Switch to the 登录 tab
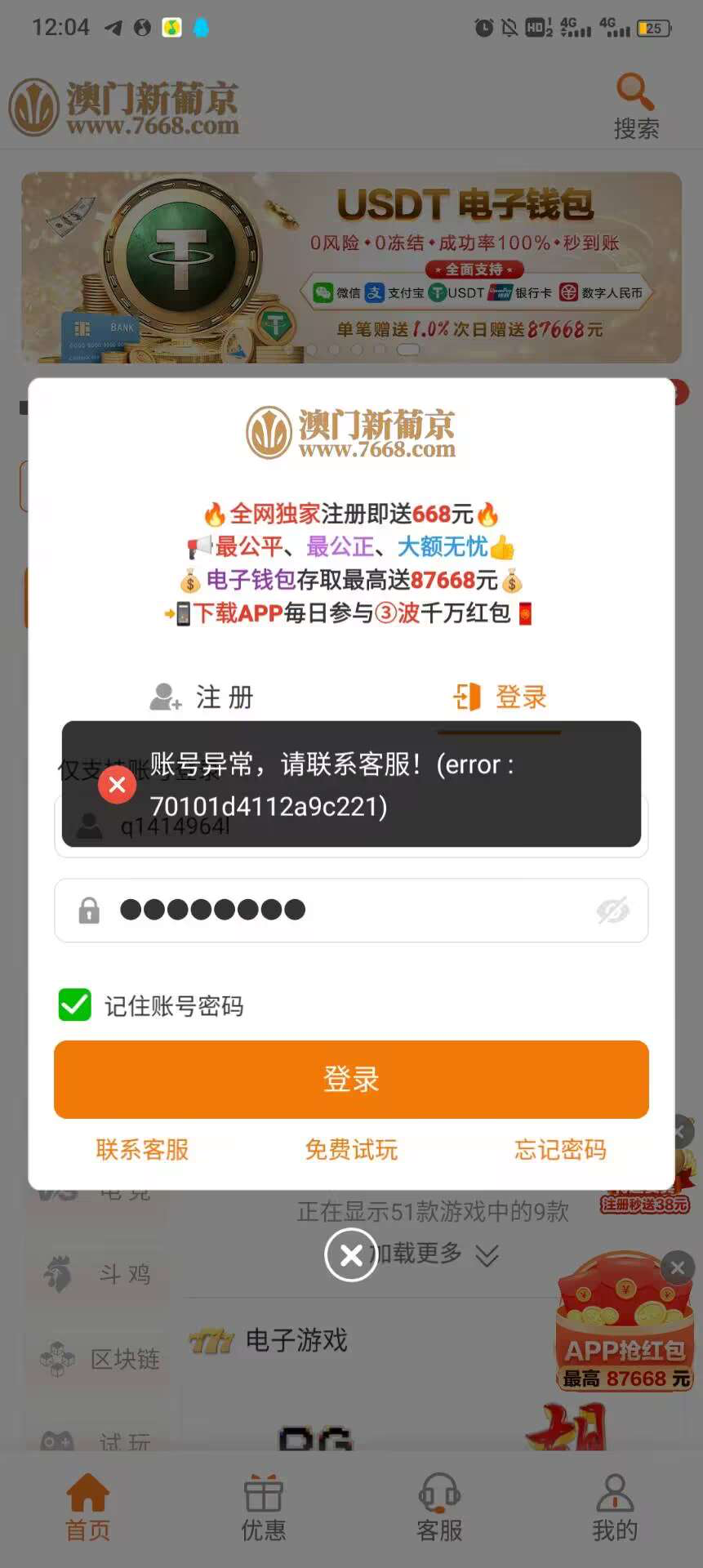703x1568 pixels. coord(500,697)
